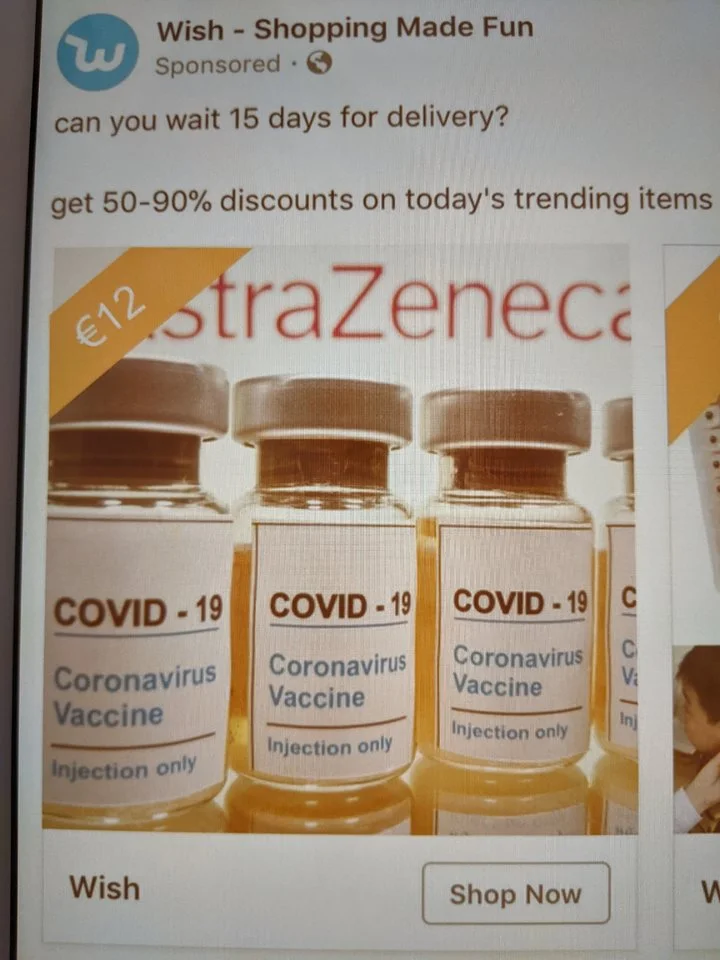Open the Wish - Shopping Made Fun page name

[x=344, y=29]
